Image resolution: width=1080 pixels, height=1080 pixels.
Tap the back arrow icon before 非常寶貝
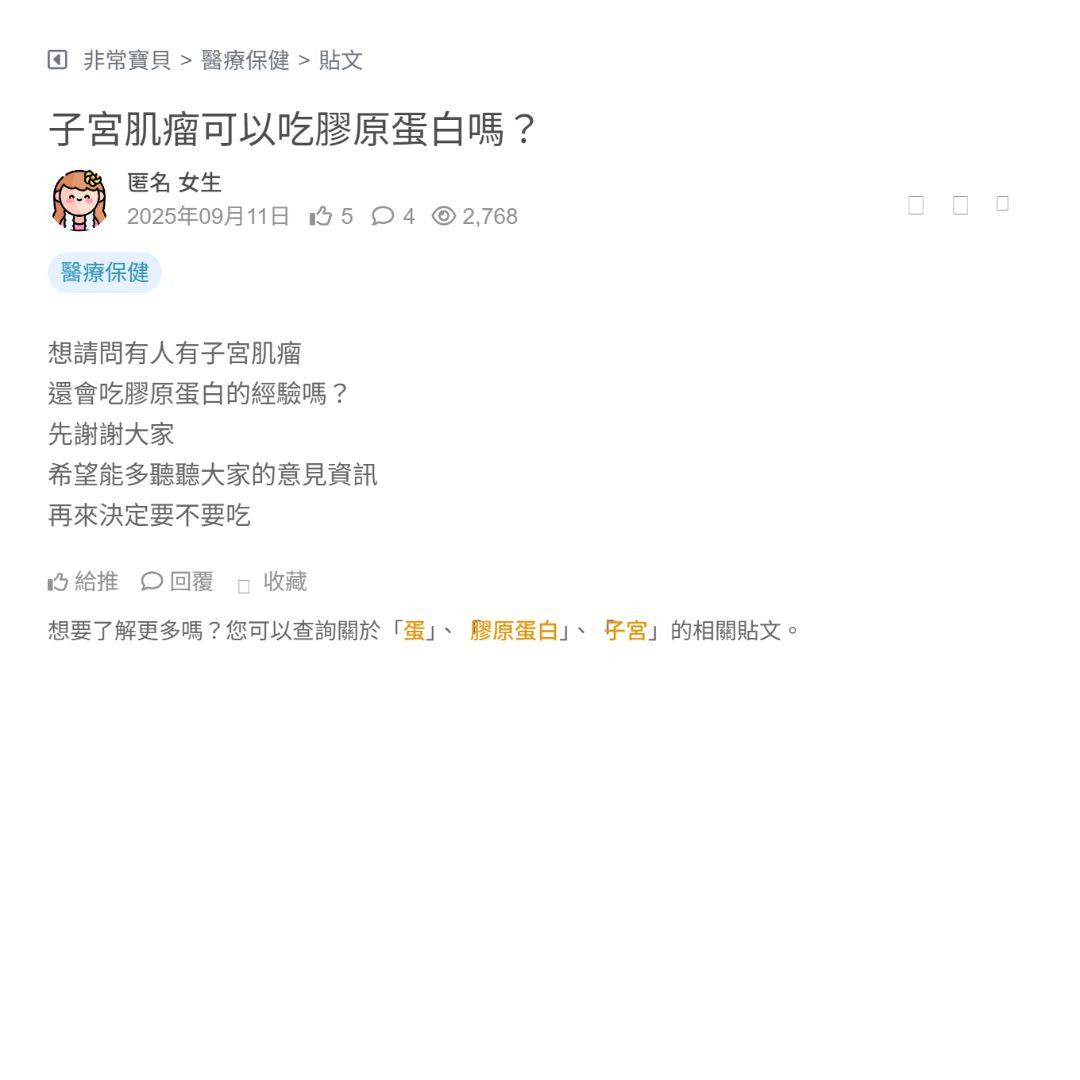click(57, 60)
